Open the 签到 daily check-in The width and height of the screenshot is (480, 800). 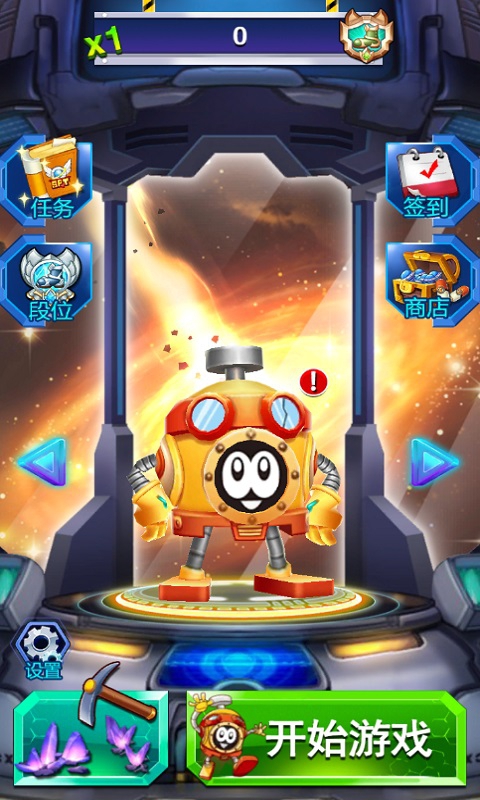tap(432, 180)
